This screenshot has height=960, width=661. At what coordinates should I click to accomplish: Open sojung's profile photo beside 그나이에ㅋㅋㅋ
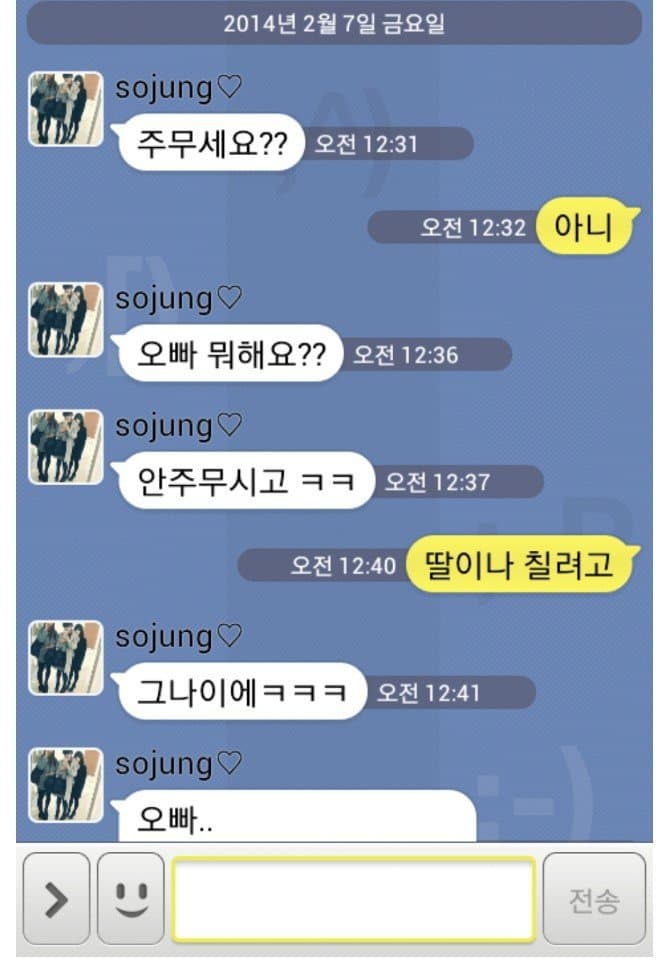[66, 657]
